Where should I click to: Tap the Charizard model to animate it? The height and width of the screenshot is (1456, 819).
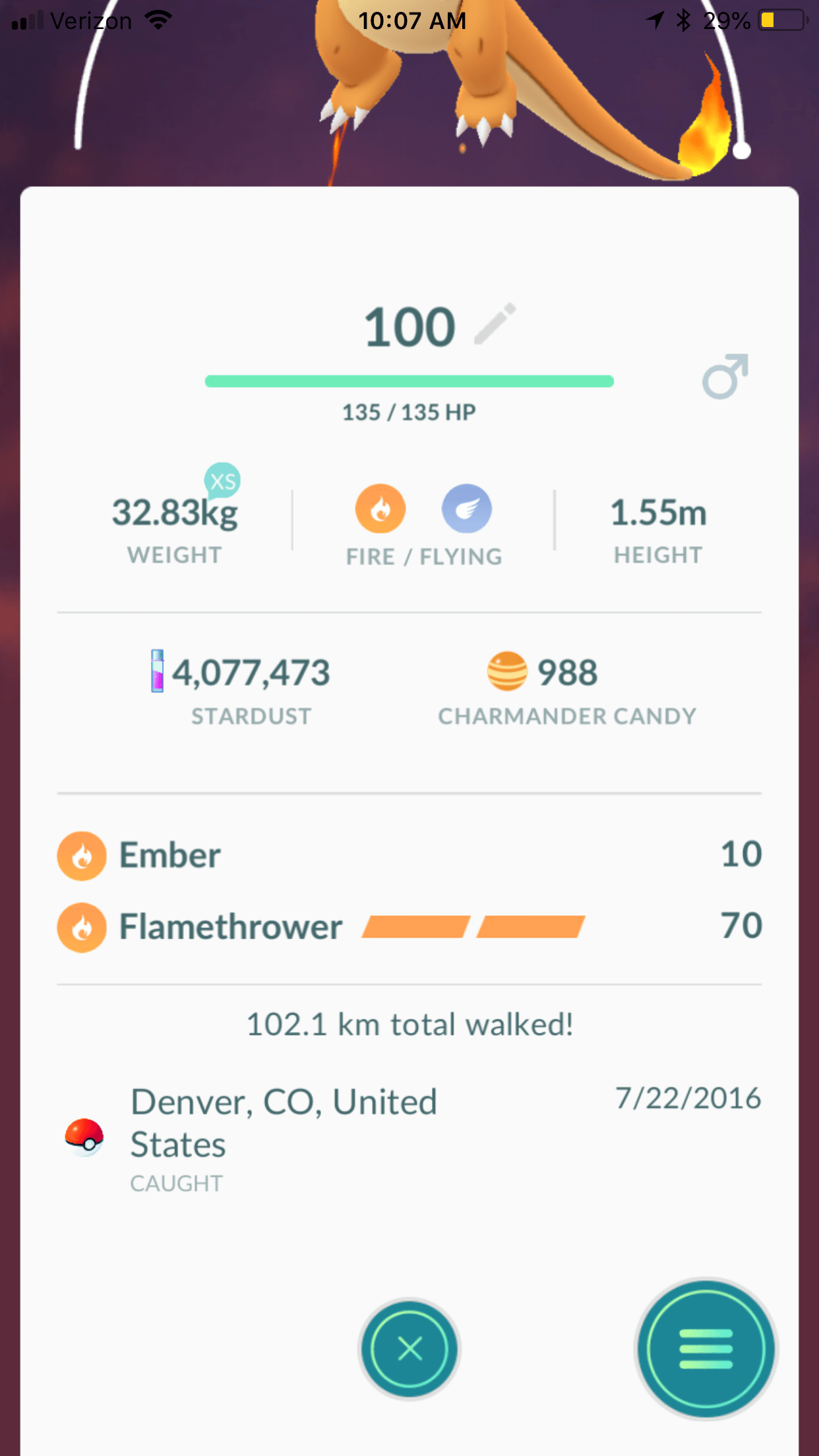coord(501,86)
